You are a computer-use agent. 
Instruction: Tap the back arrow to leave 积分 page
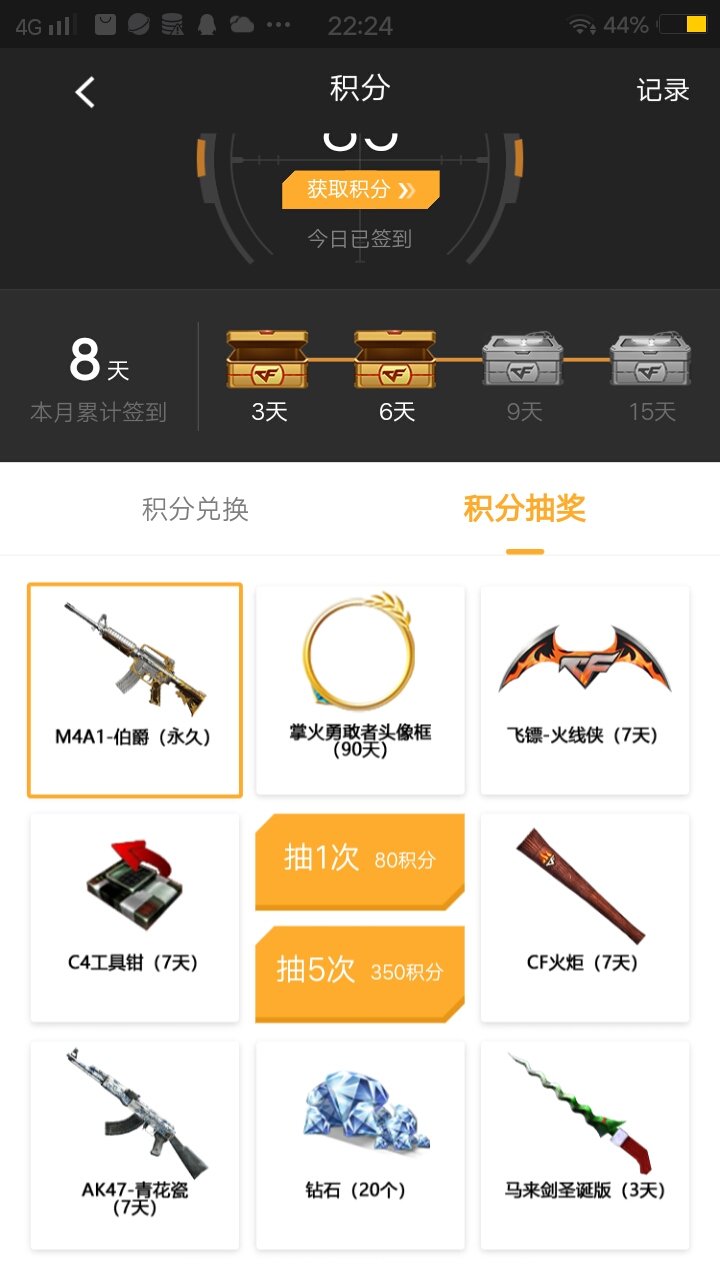pyautogui.click(x=84, y=91)
